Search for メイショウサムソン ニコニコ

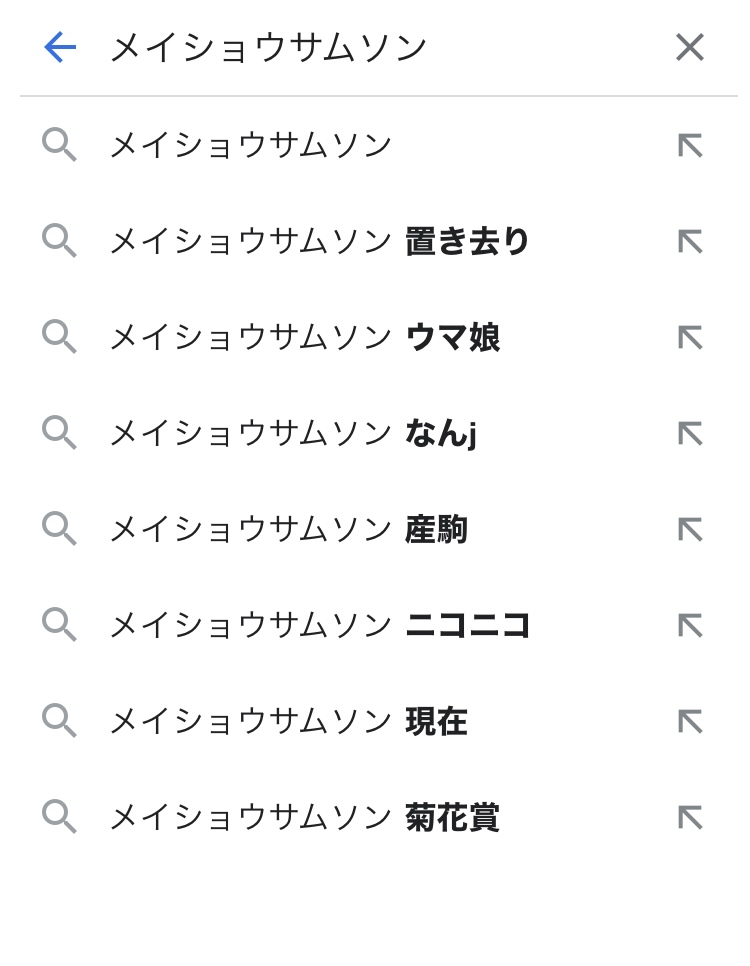319,626
